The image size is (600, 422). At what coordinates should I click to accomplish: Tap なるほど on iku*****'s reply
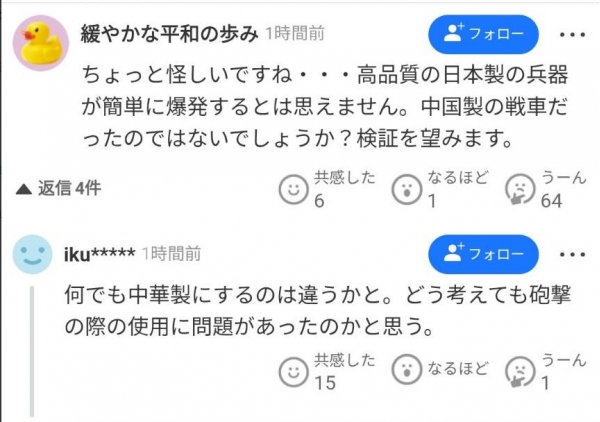point(406,371)
